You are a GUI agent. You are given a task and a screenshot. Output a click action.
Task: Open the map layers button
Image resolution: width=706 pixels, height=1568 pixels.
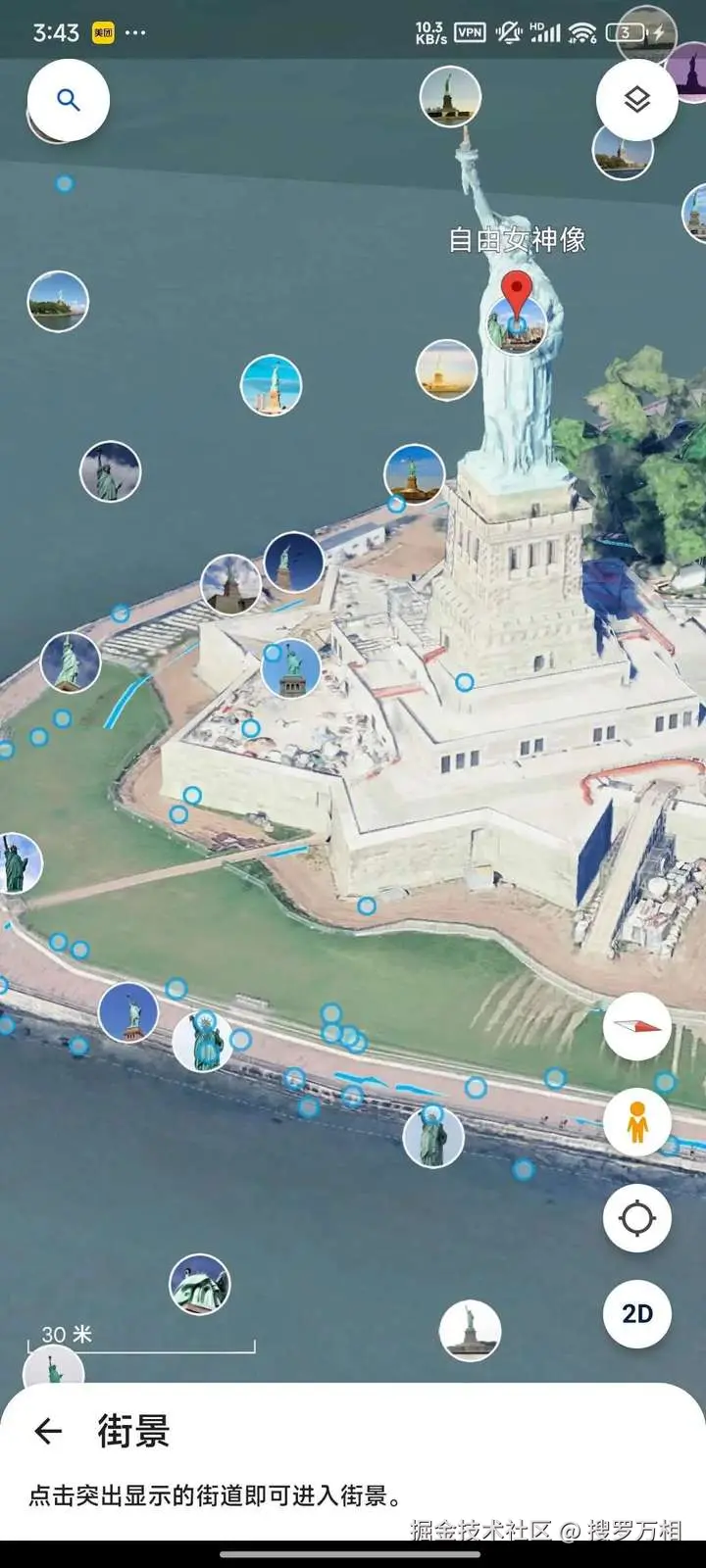tap(637, 99)
